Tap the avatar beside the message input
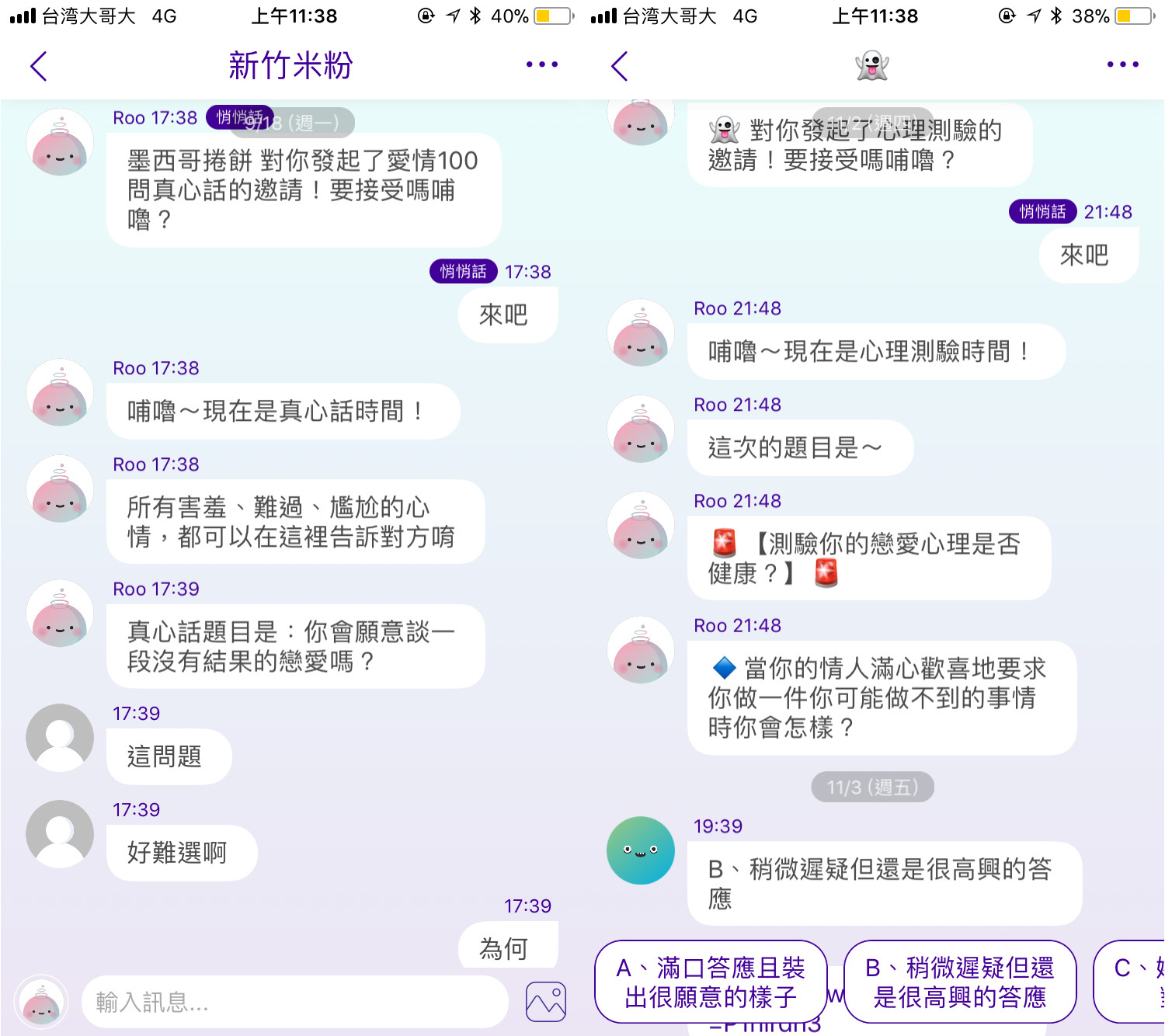 click(x=41, y=1002)
